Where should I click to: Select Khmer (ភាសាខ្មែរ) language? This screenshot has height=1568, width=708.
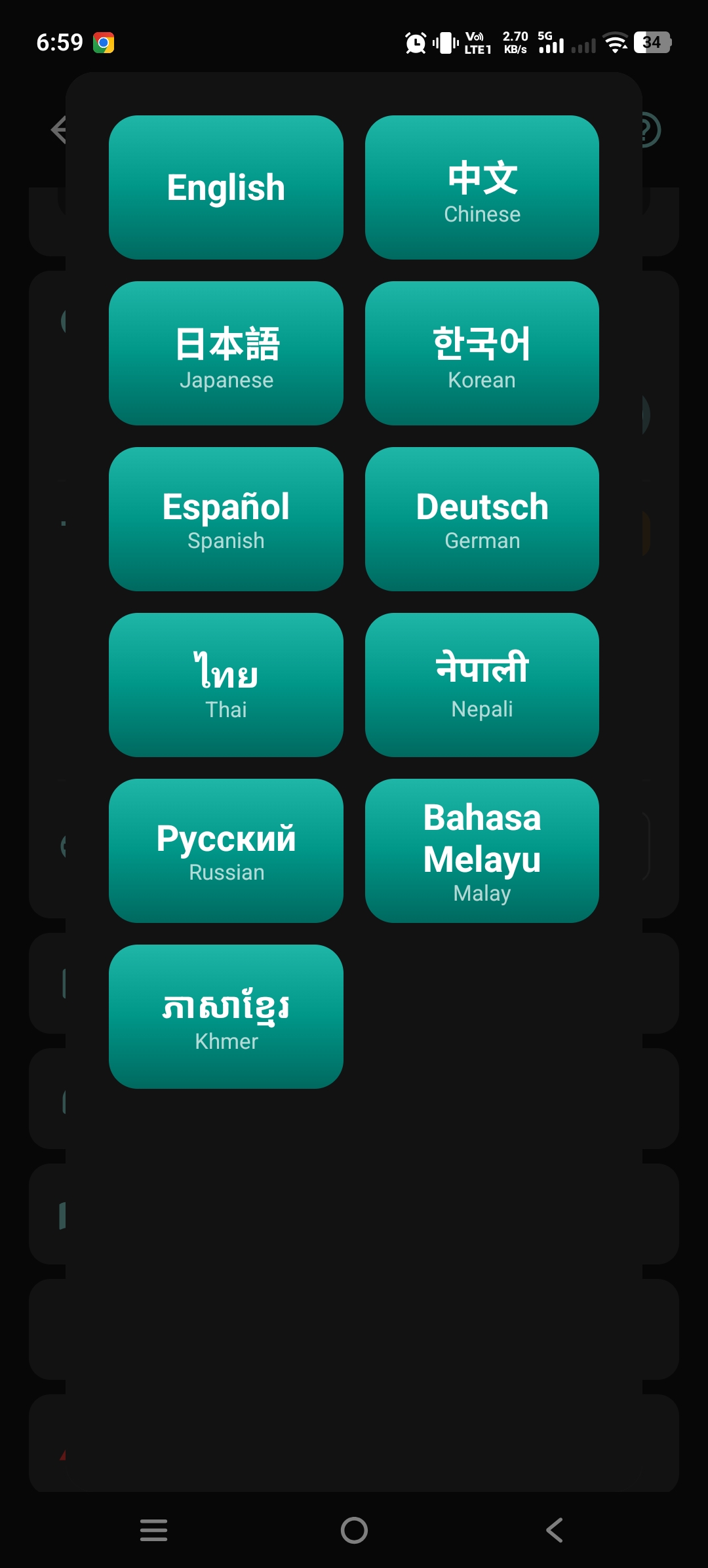point(226,1015)
